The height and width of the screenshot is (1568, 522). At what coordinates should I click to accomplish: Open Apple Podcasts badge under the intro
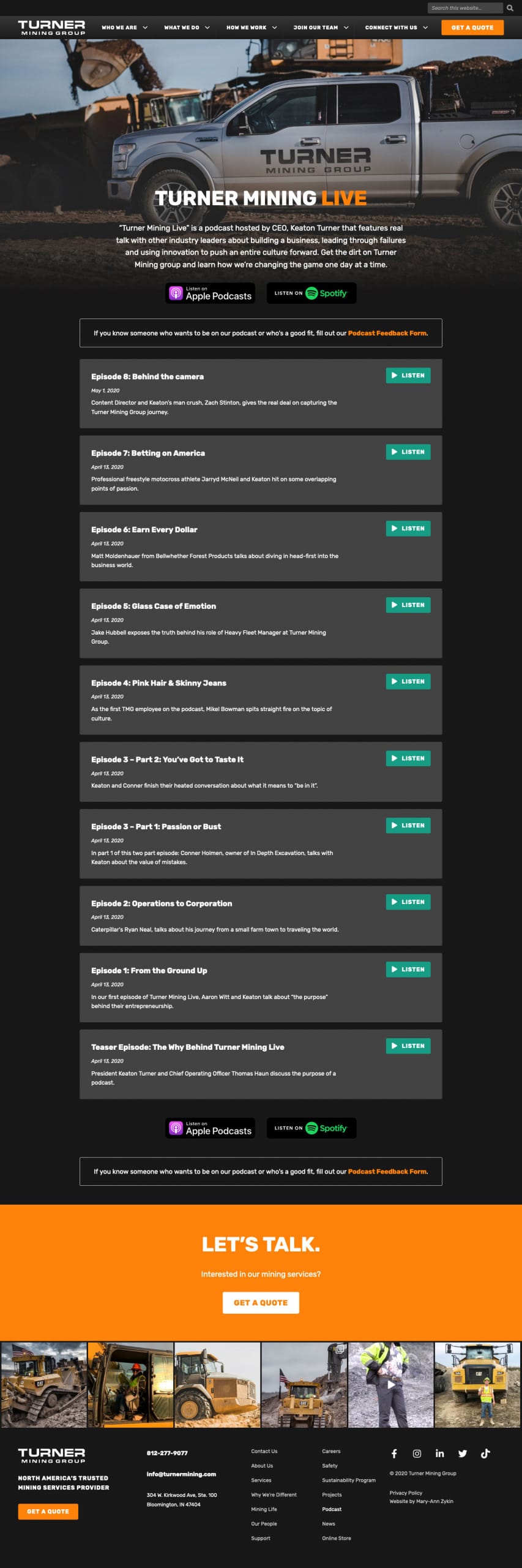(x=211, y=293)
